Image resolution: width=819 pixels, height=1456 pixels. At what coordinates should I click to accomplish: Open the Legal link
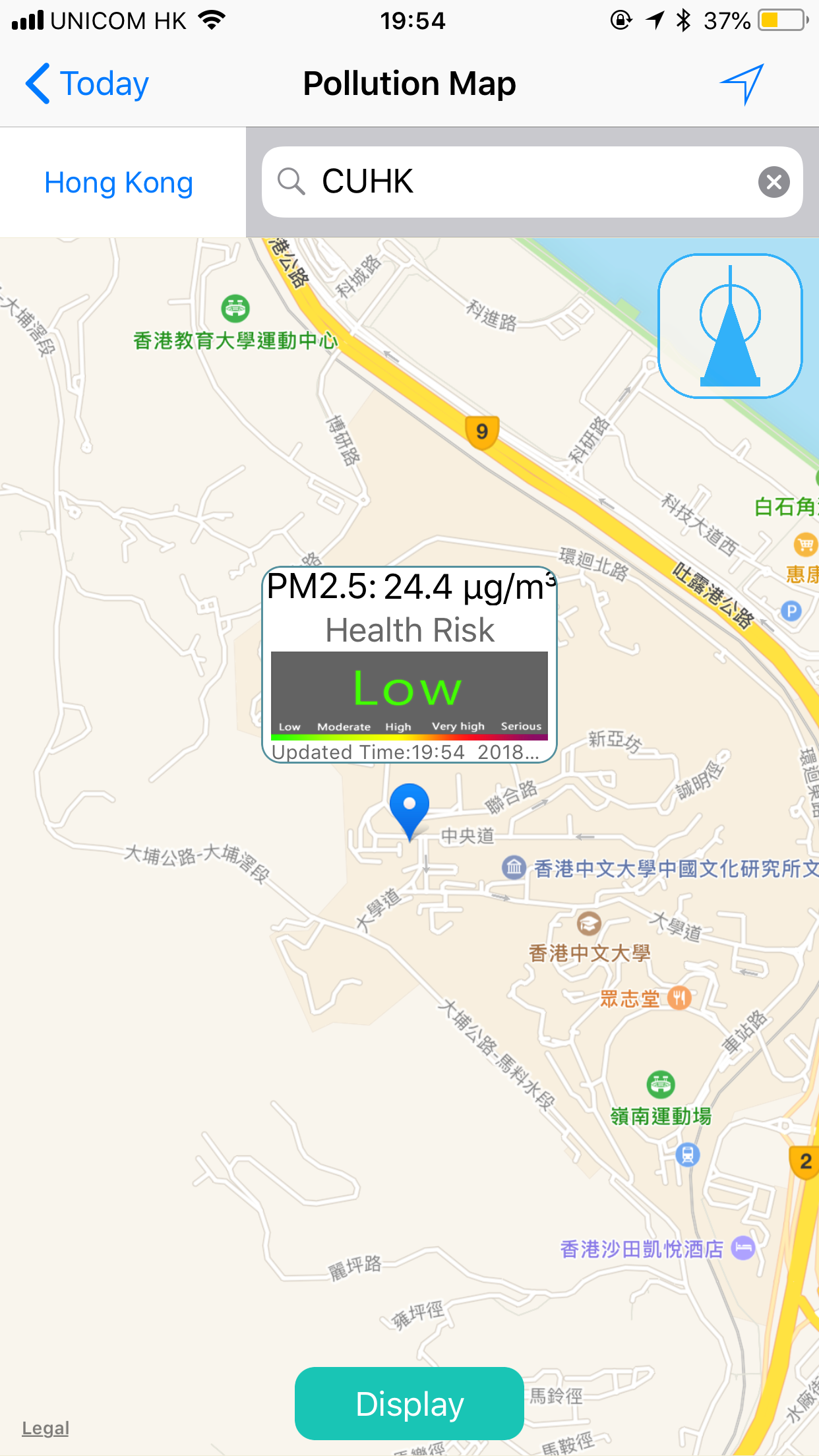pos(45,1428)
